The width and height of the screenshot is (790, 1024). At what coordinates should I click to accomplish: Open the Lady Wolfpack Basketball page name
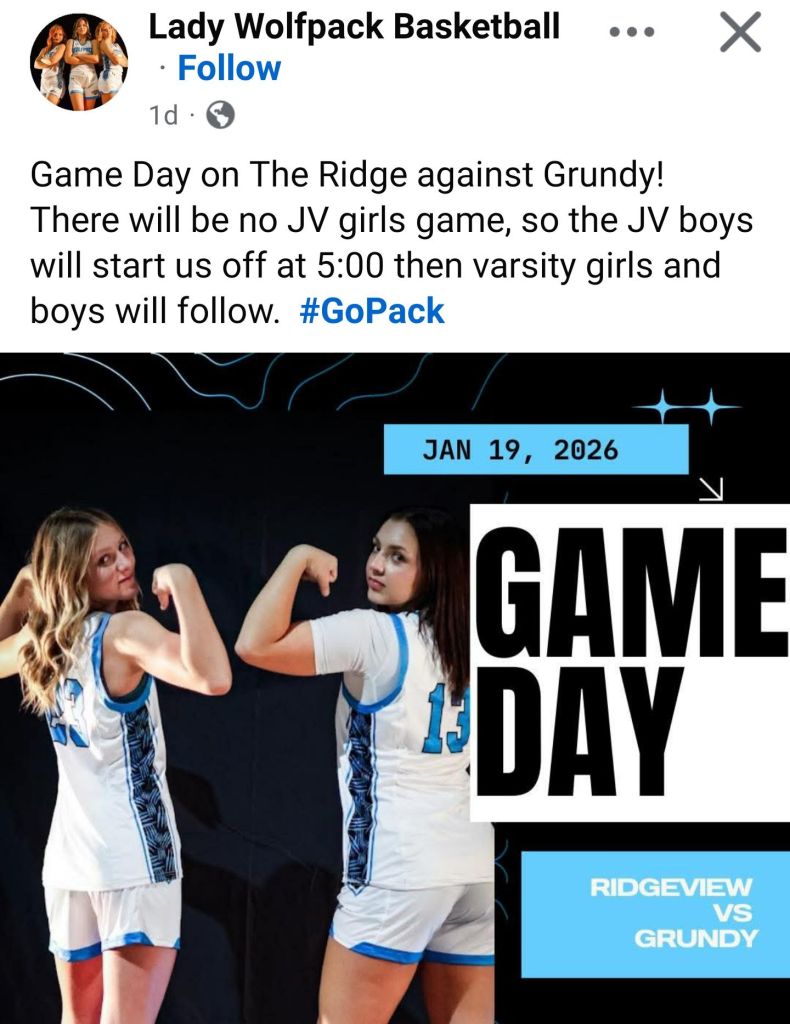click(354, 27)
